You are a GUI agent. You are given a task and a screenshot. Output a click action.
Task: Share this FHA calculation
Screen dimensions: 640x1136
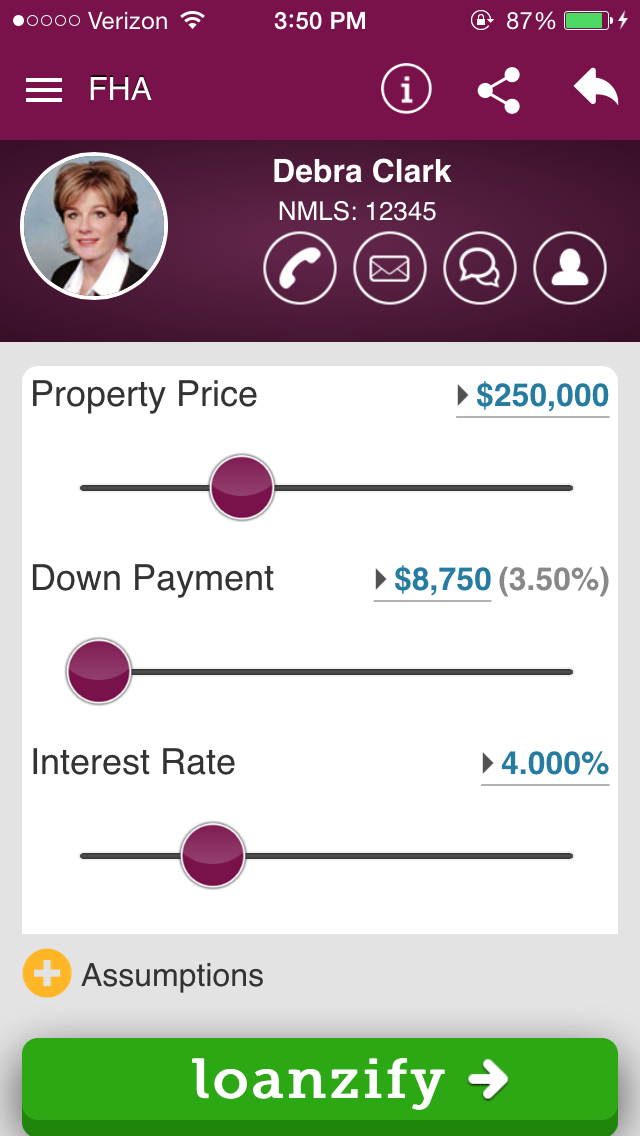point(498,90)
